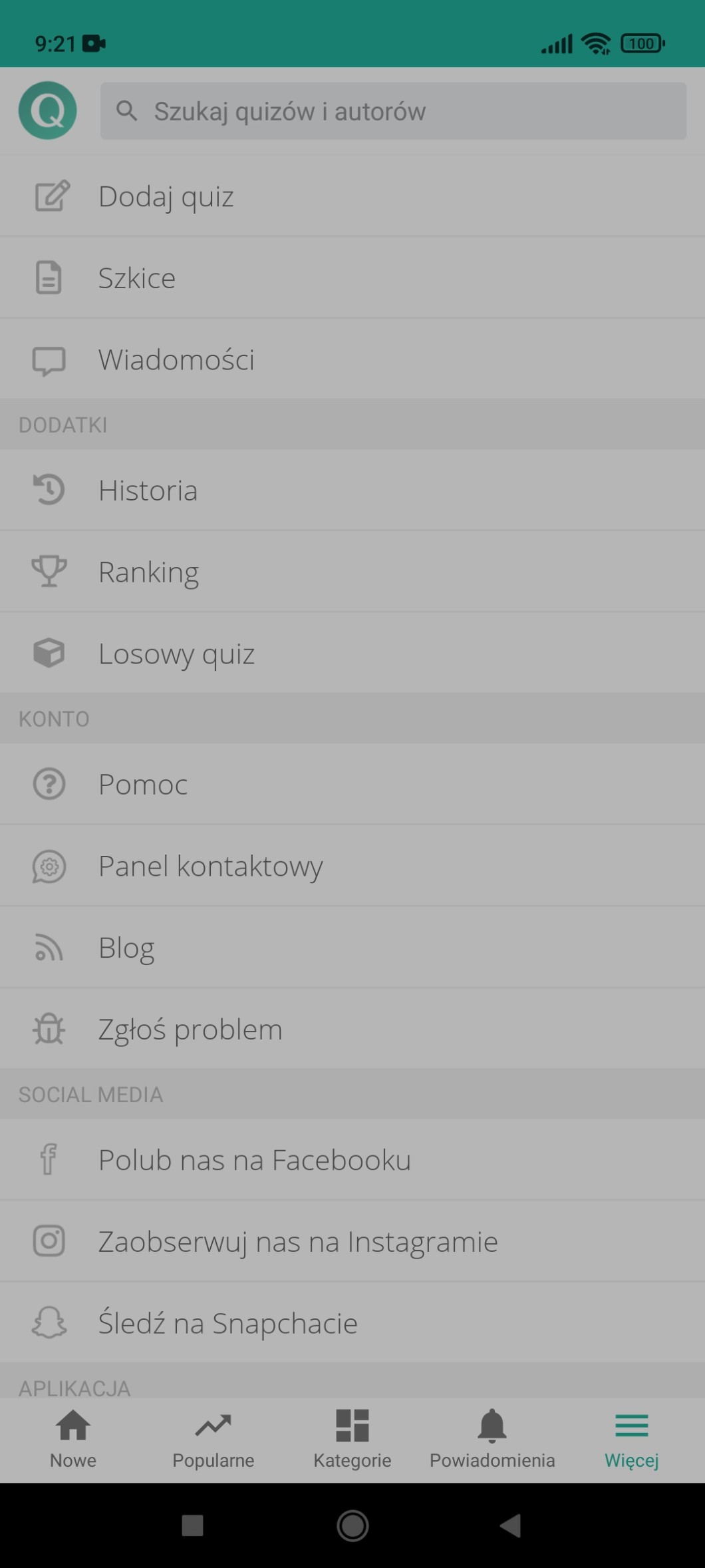Switch to the Kategorie tab
The image size is (705, 1568).
(352, 1440)
